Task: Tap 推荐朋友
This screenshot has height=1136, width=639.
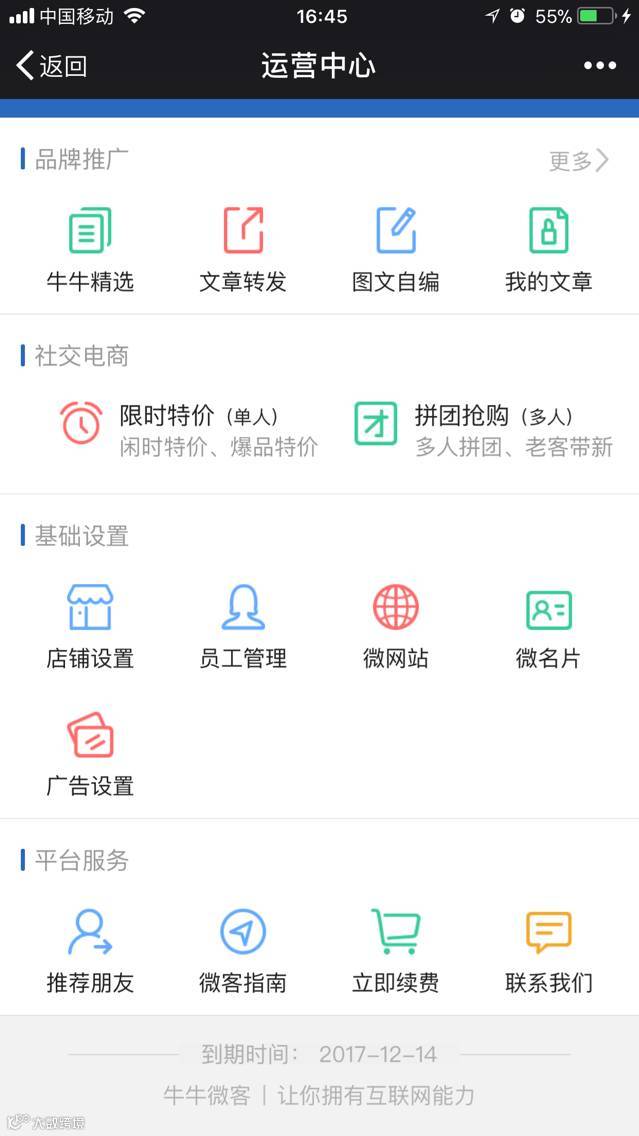Action: 90,951
